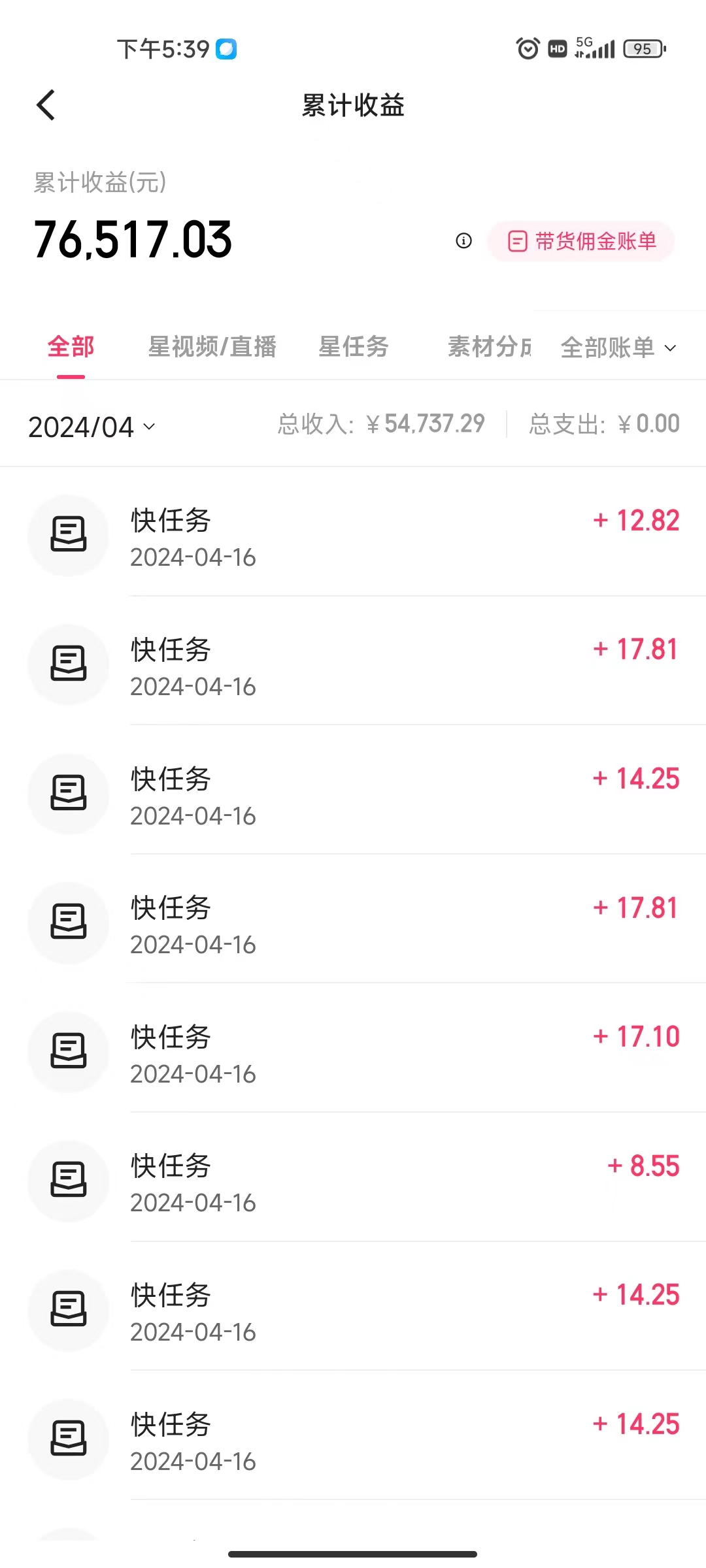The width and height of the screenshot is (706, 1568).
Task: Open the 快任务 entry with +17.10
Action: [x=353, y=1053]
